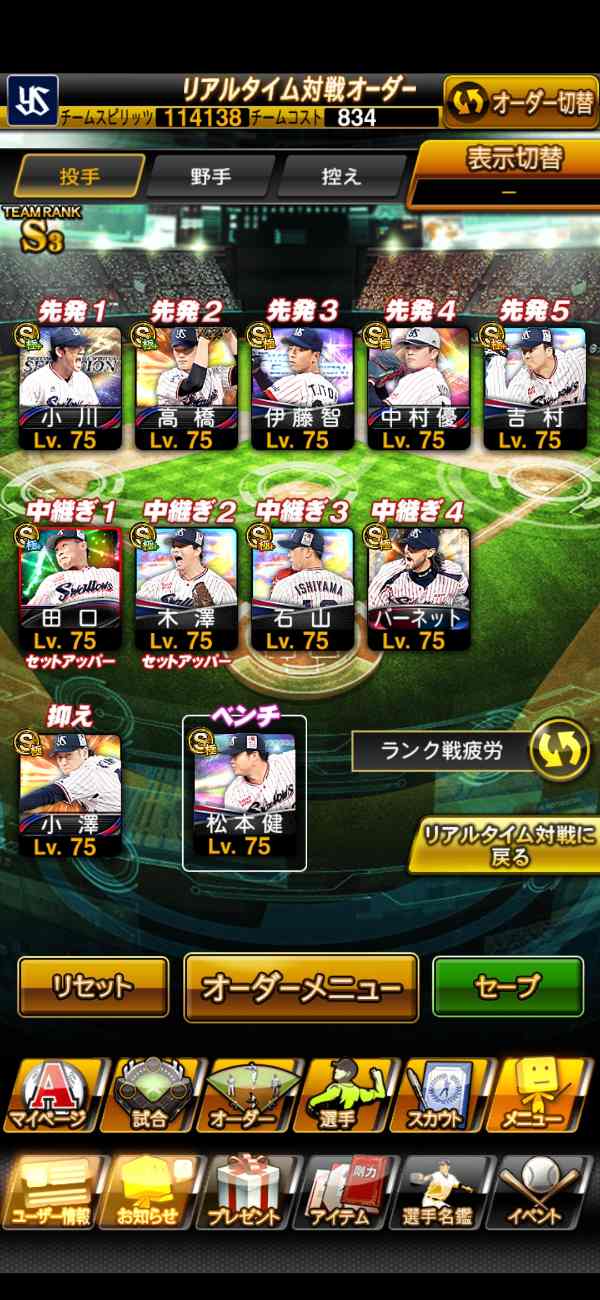The width and height of the screenshot is (600, 1300).
Task: Select starter card 小川
Action: [70, 387]
